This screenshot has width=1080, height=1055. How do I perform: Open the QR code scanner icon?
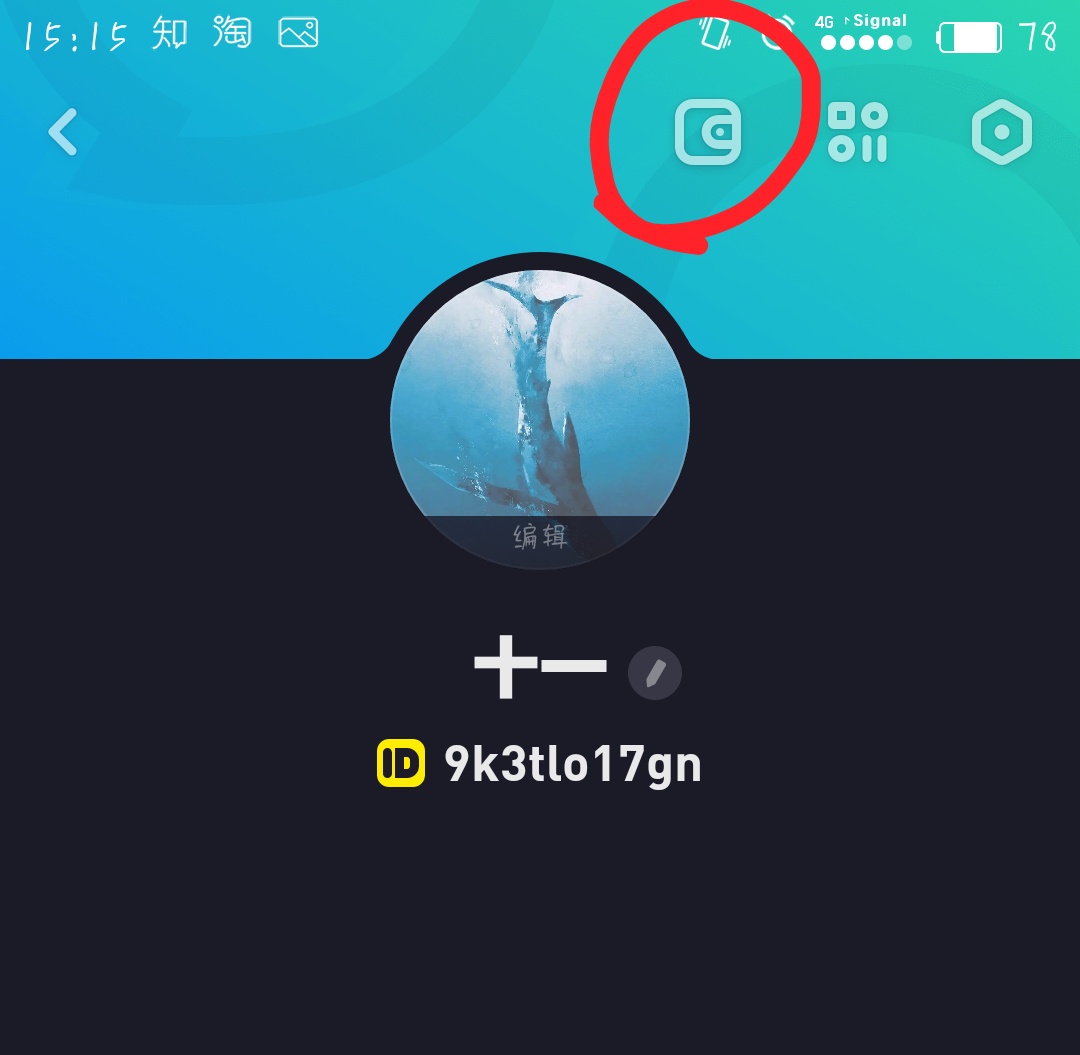coord(857,132)
